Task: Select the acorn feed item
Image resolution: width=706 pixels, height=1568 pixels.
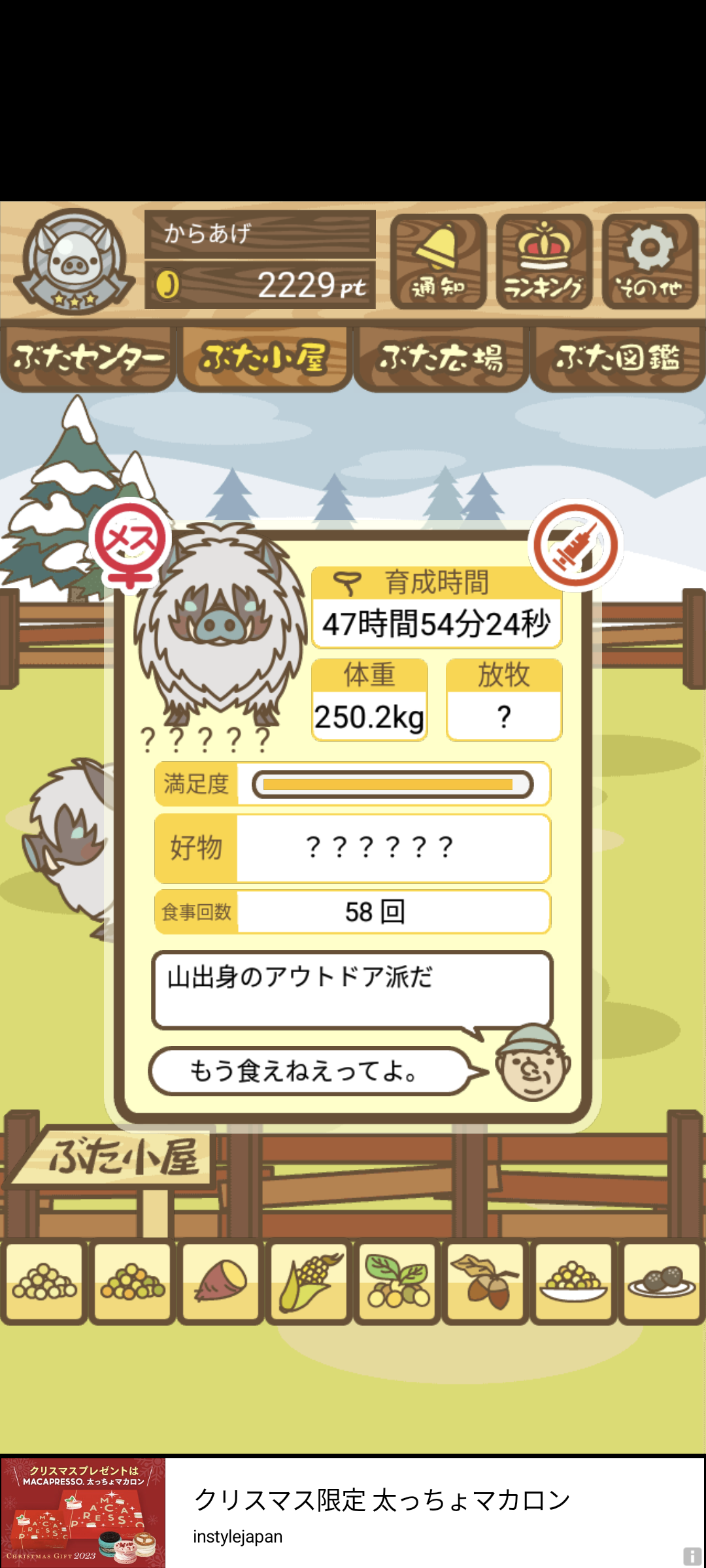Action: click(485, 1281)
